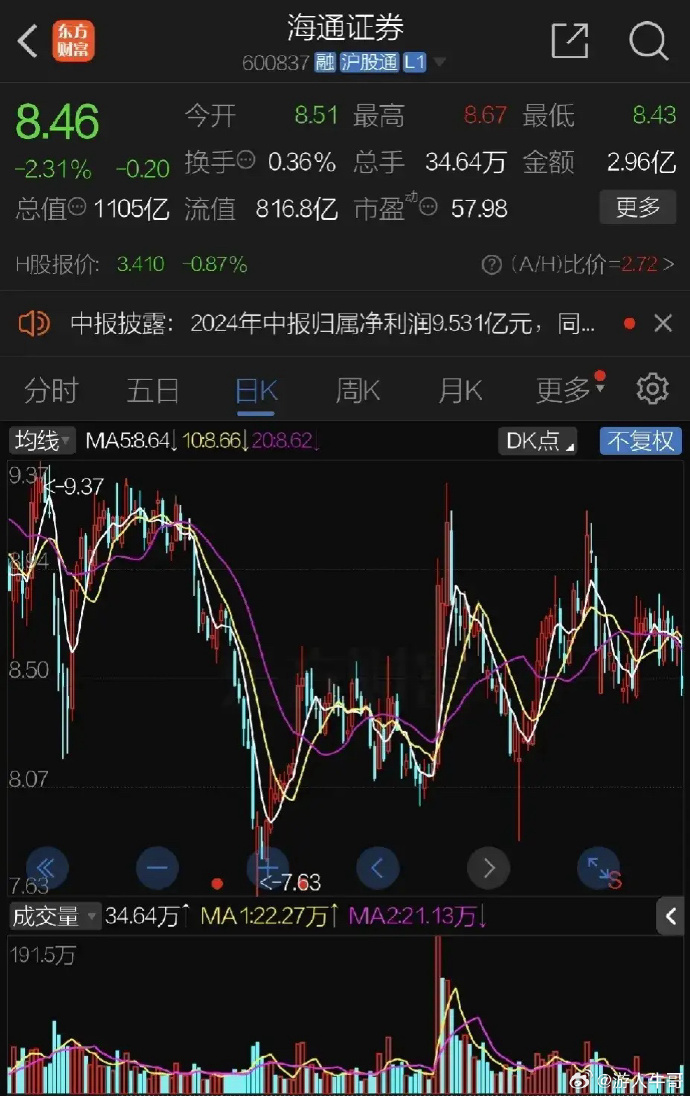
Task: Change the 不复权 adjustment setting
Action: point(641,441)
